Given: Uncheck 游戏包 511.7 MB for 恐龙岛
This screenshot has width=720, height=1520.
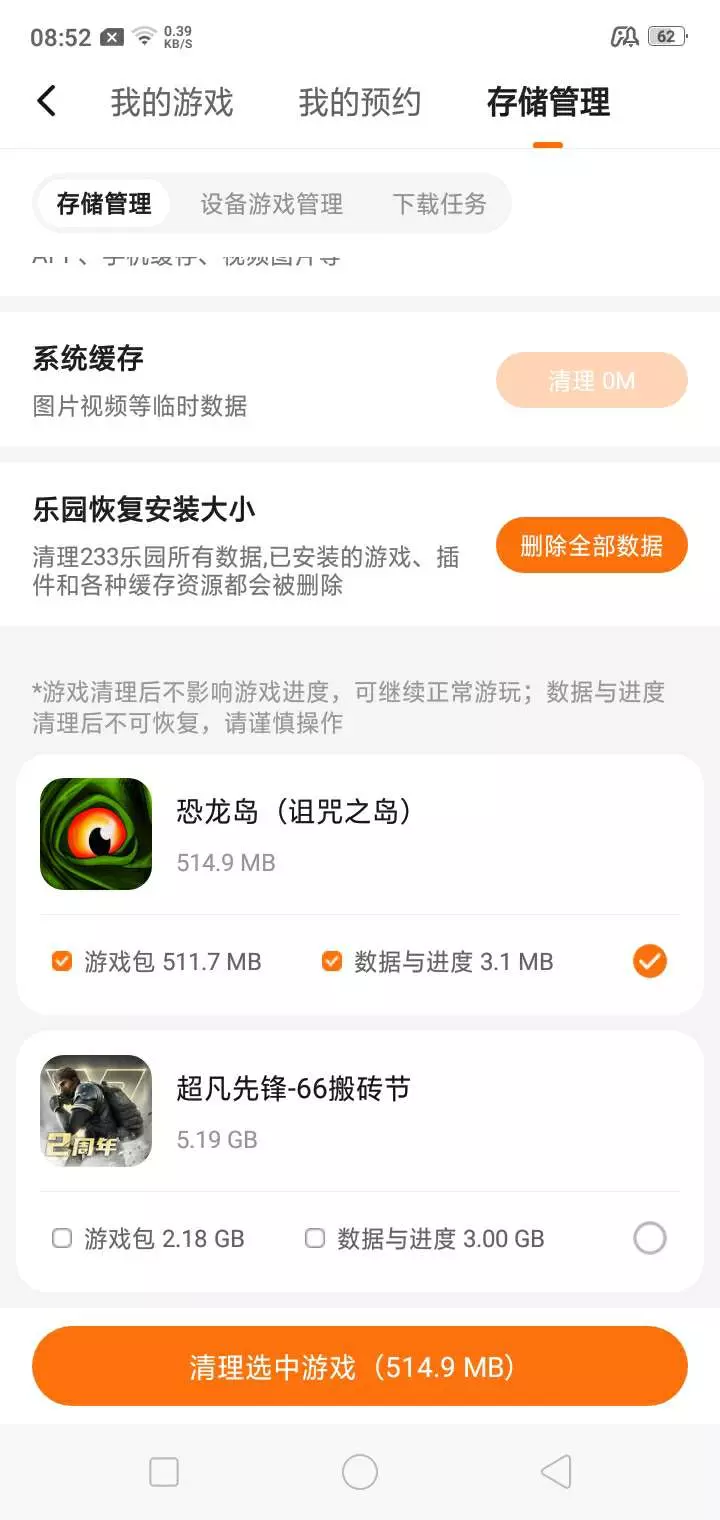Looking at the screenshot, I should tap(62, 962).
